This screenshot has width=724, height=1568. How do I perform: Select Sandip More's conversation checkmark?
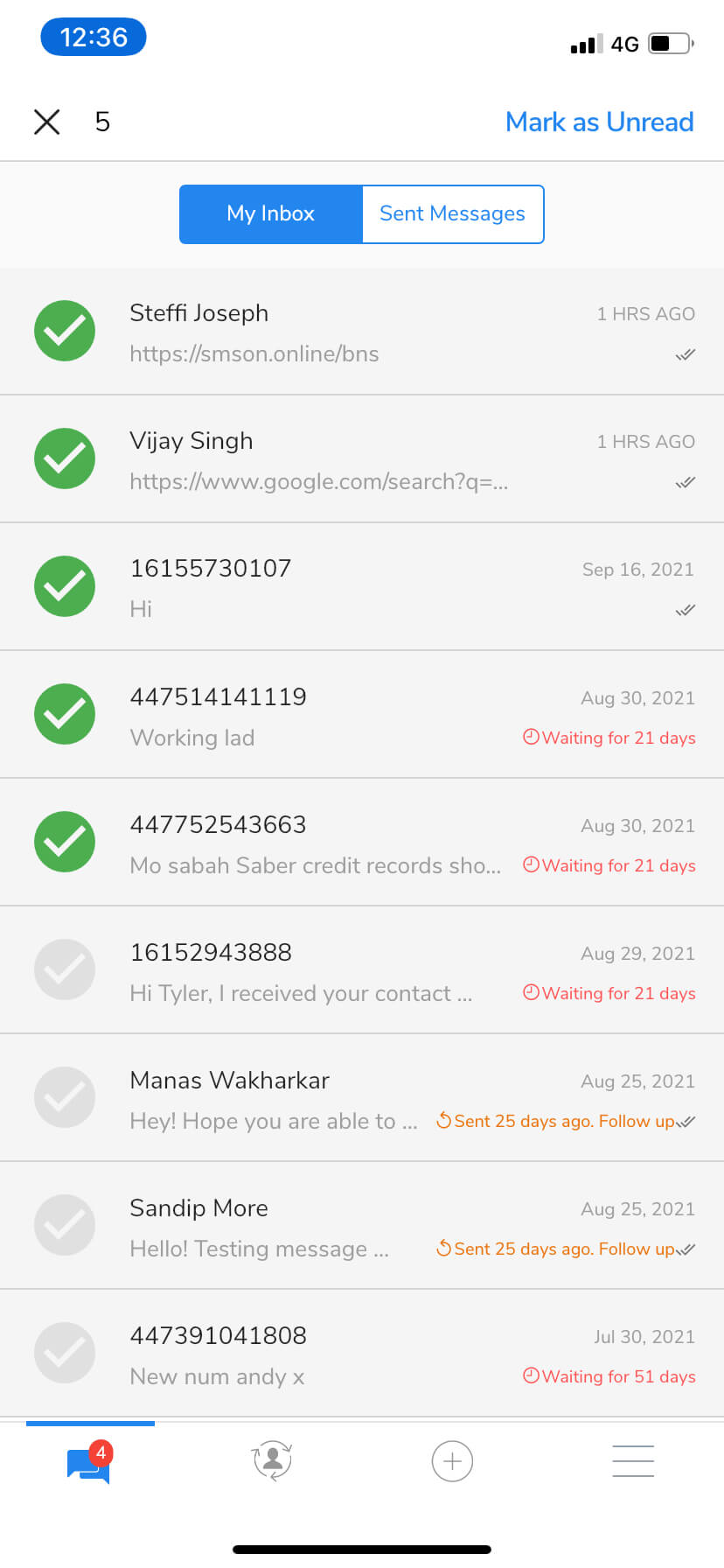coord(65,1225)
